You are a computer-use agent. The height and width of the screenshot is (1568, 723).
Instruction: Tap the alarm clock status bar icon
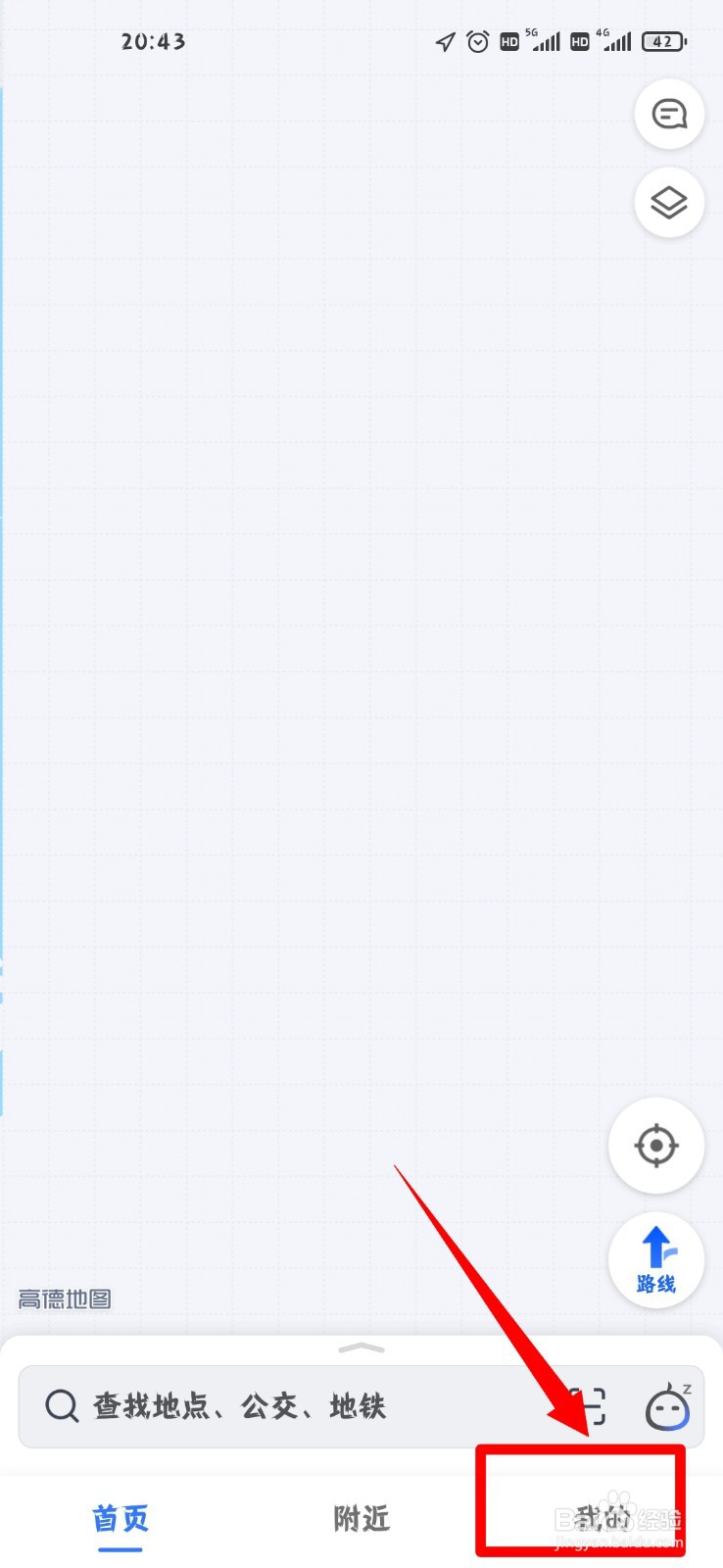[x=477, y=41]
